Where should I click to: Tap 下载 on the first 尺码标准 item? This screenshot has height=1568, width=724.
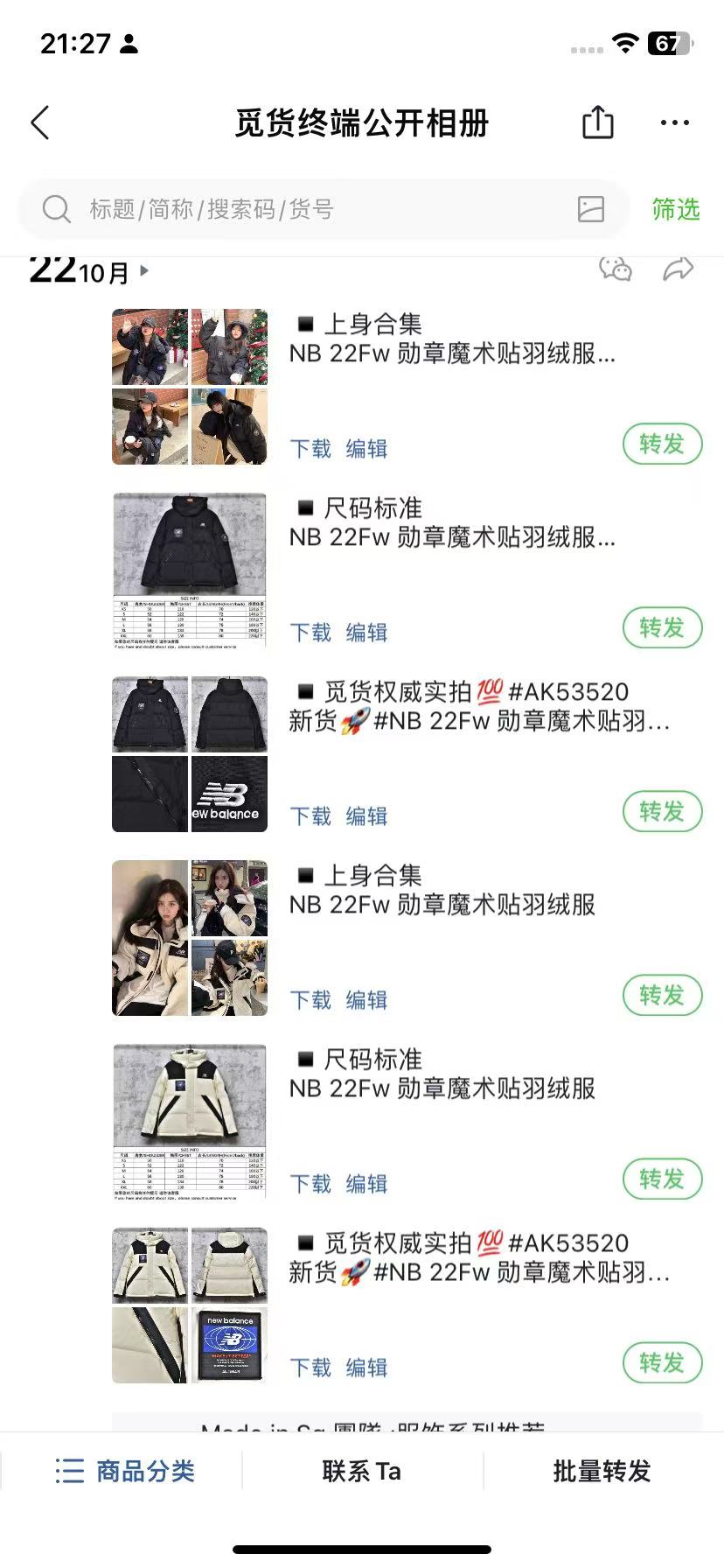point(310,633)
